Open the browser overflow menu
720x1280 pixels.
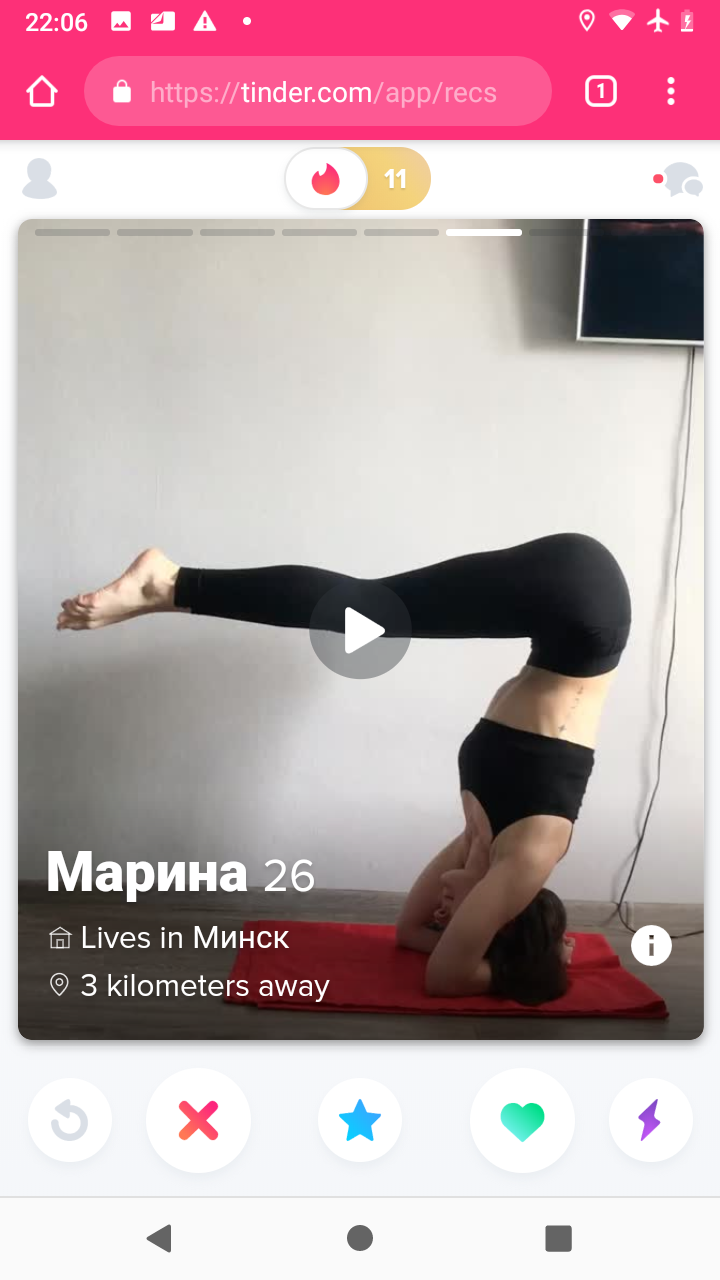pyautogui.click(x=671, y=92)
